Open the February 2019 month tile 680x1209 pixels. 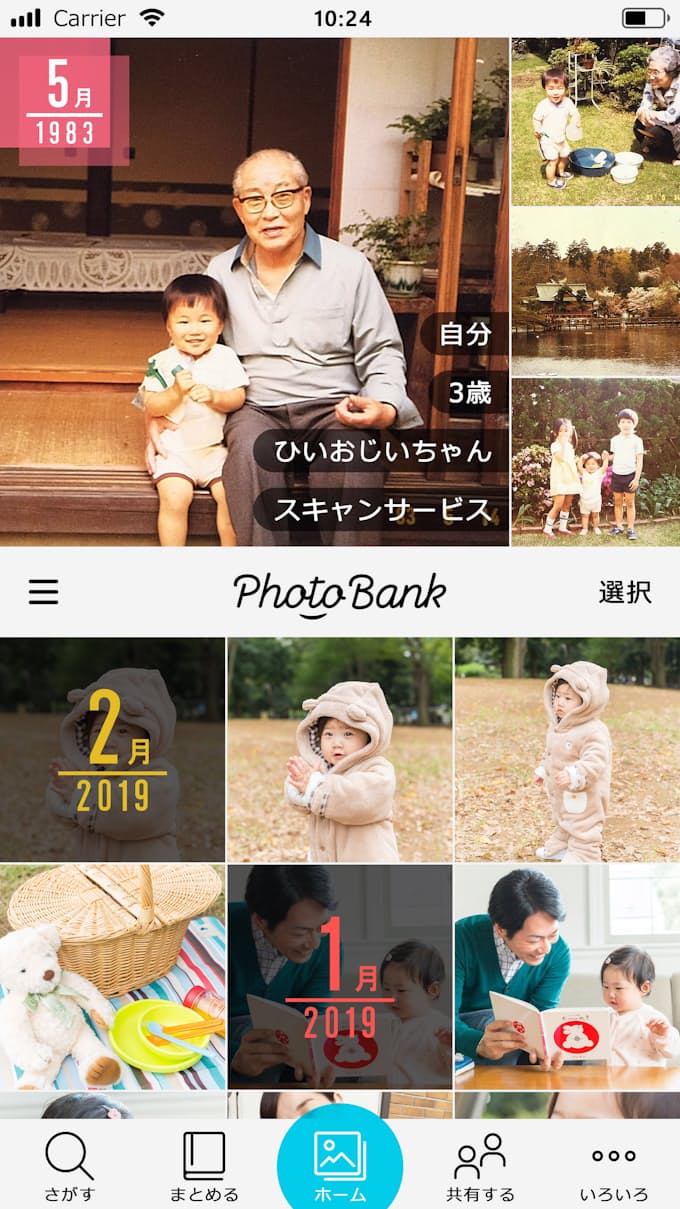pos(112,750)
